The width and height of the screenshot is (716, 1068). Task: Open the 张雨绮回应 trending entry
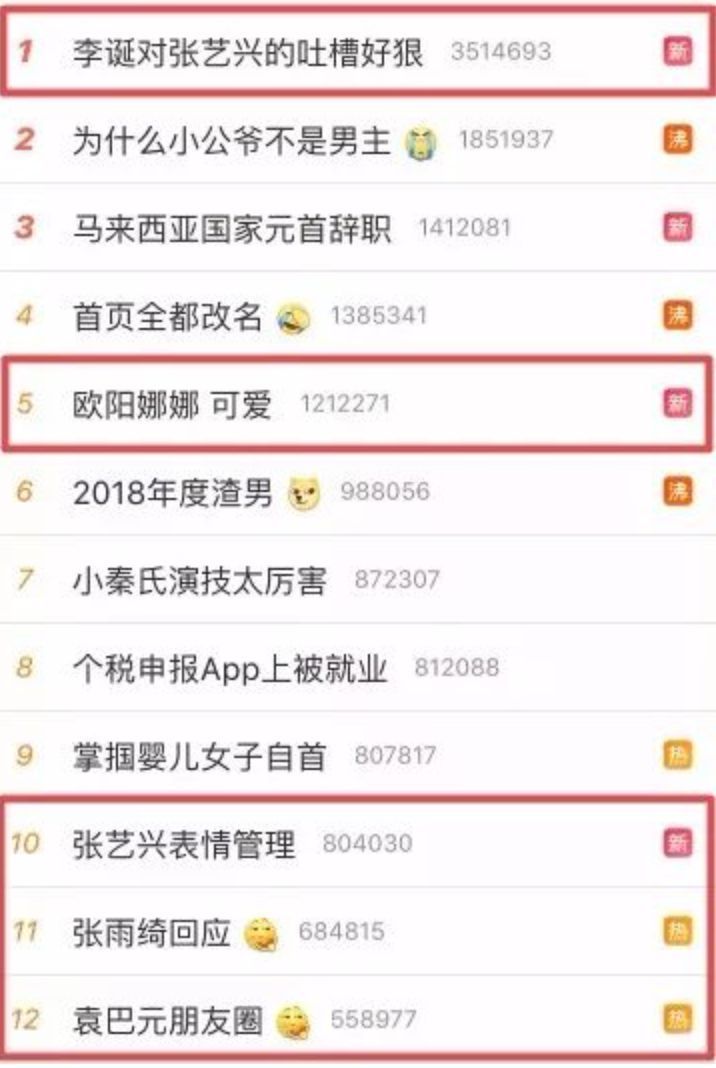(x=152, y=933)
